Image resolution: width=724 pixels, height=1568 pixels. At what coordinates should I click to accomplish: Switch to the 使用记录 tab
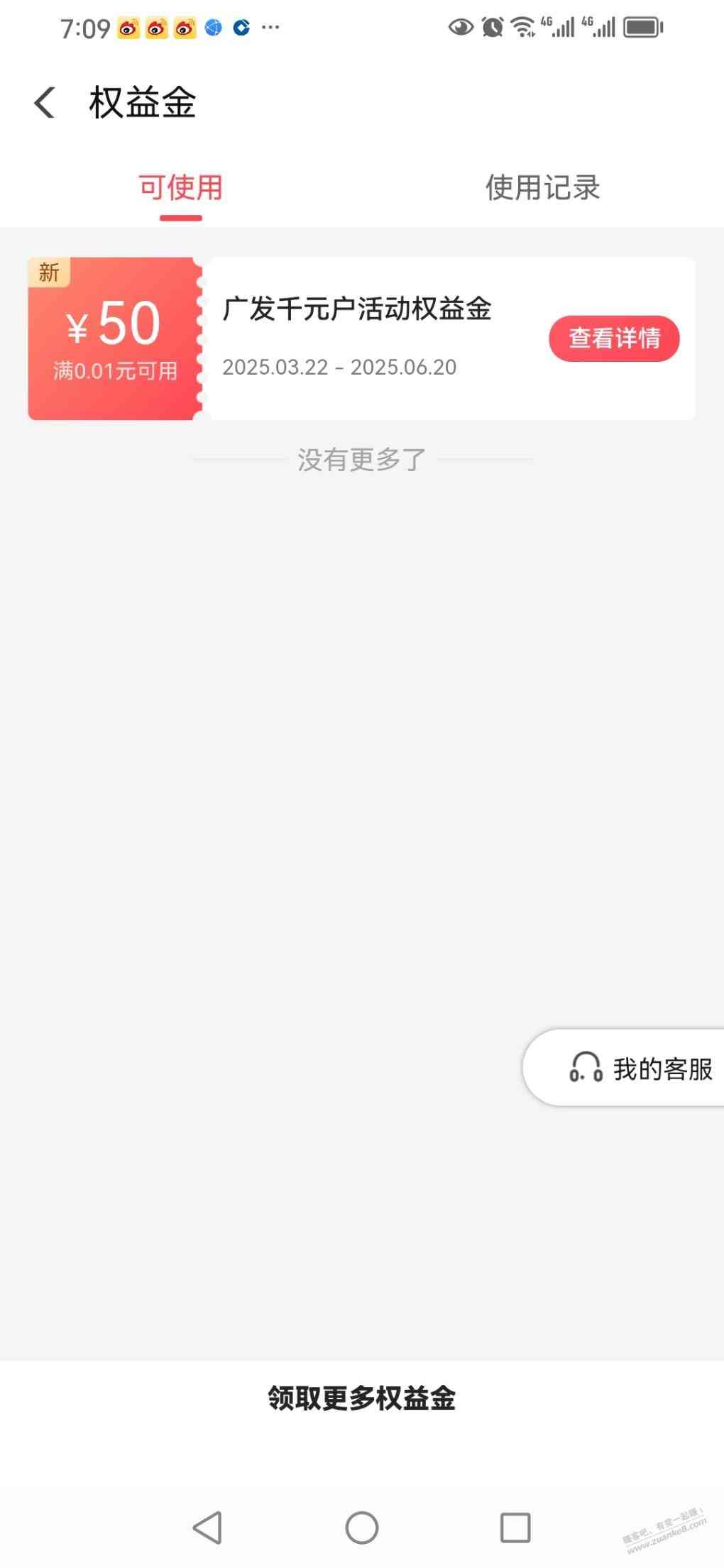click(x=542, y=188)
